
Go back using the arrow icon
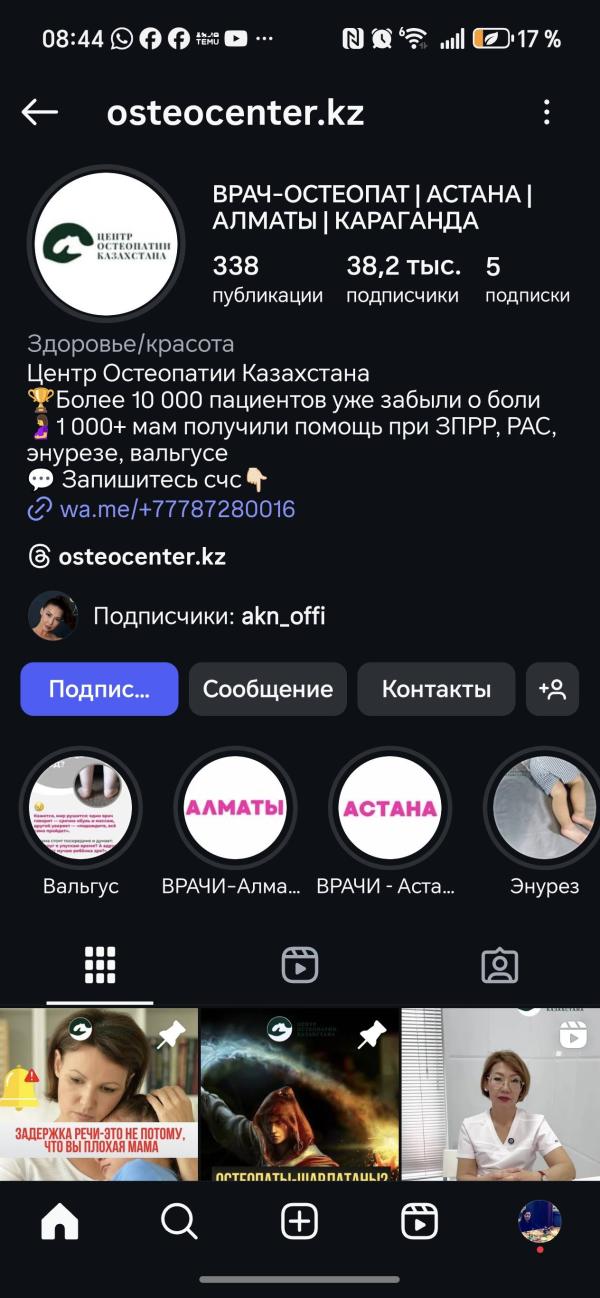(40, 112)
